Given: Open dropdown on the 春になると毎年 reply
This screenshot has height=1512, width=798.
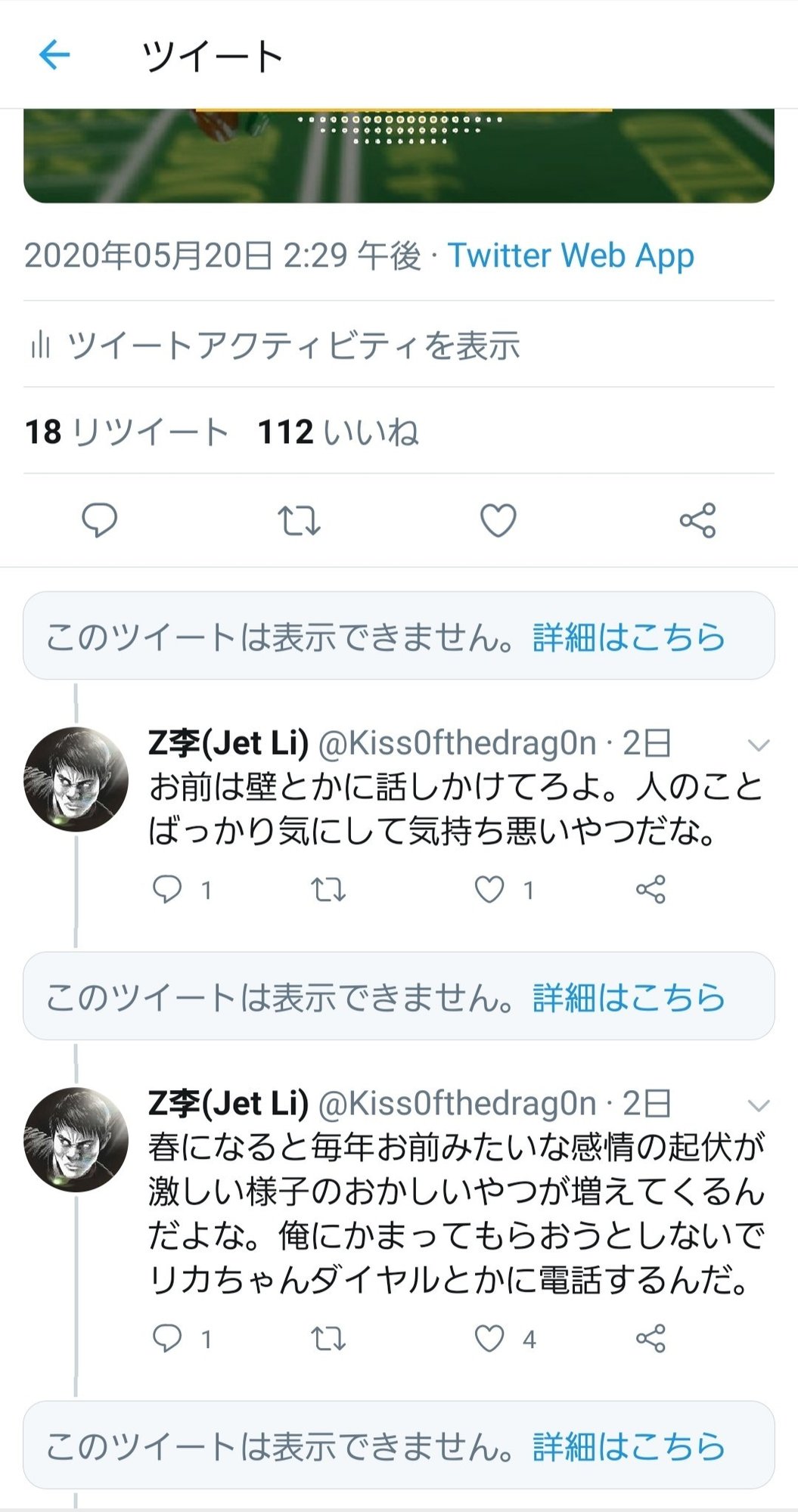Looking at the screenshot, I should [758, 1105].
